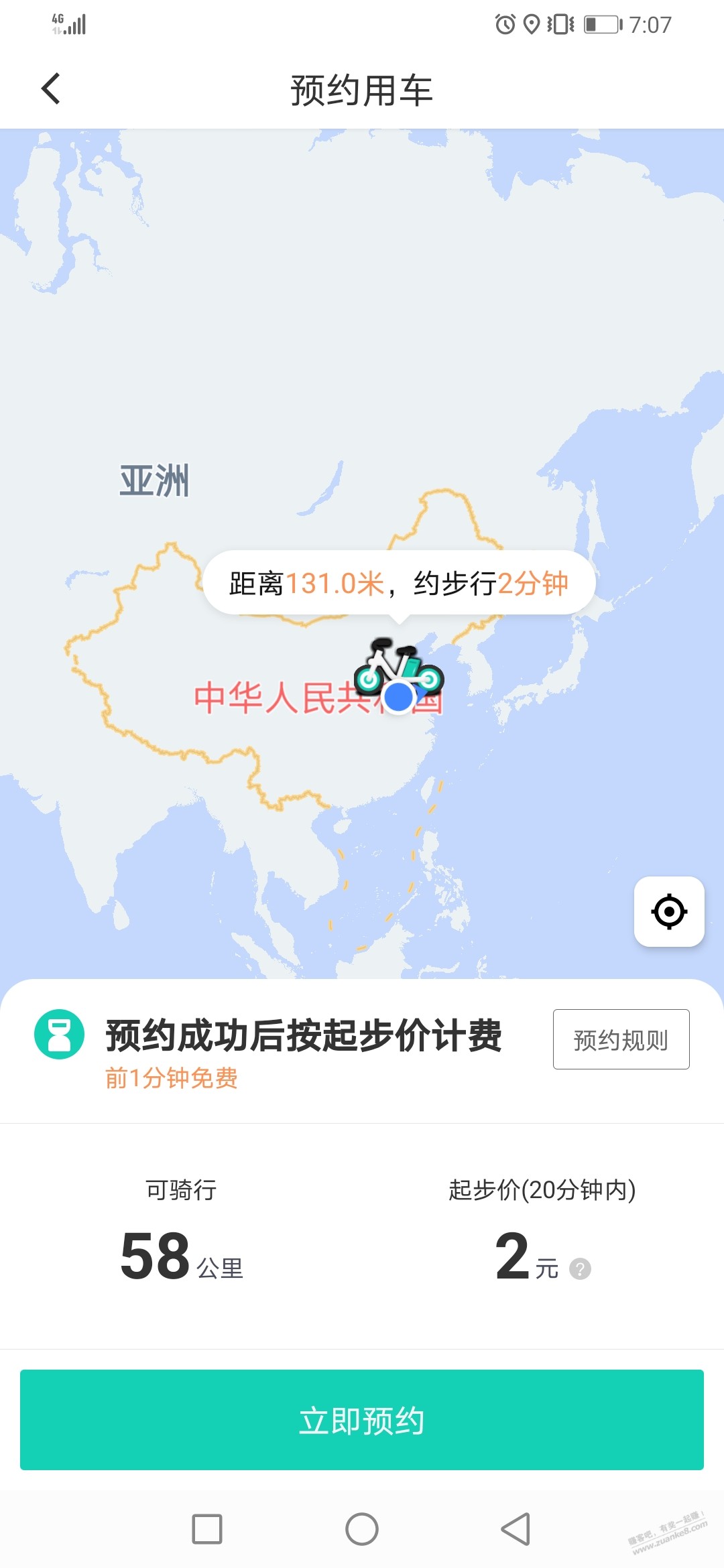
Task: Open the help icon beside 2元 起步价
Action: pos(580,1268)
